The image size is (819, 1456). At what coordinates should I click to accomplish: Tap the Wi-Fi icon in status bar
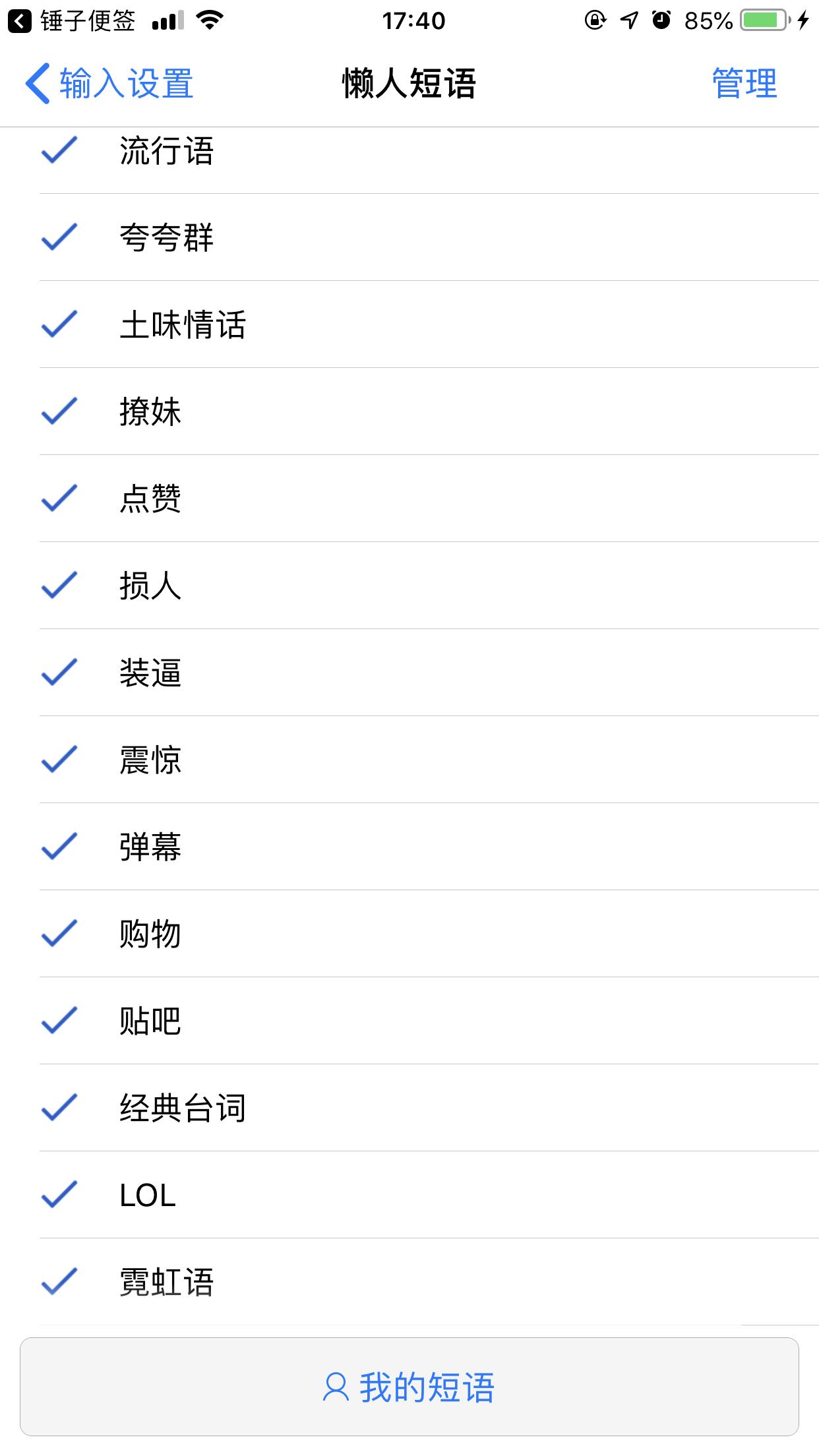click(x=210, y=20)
